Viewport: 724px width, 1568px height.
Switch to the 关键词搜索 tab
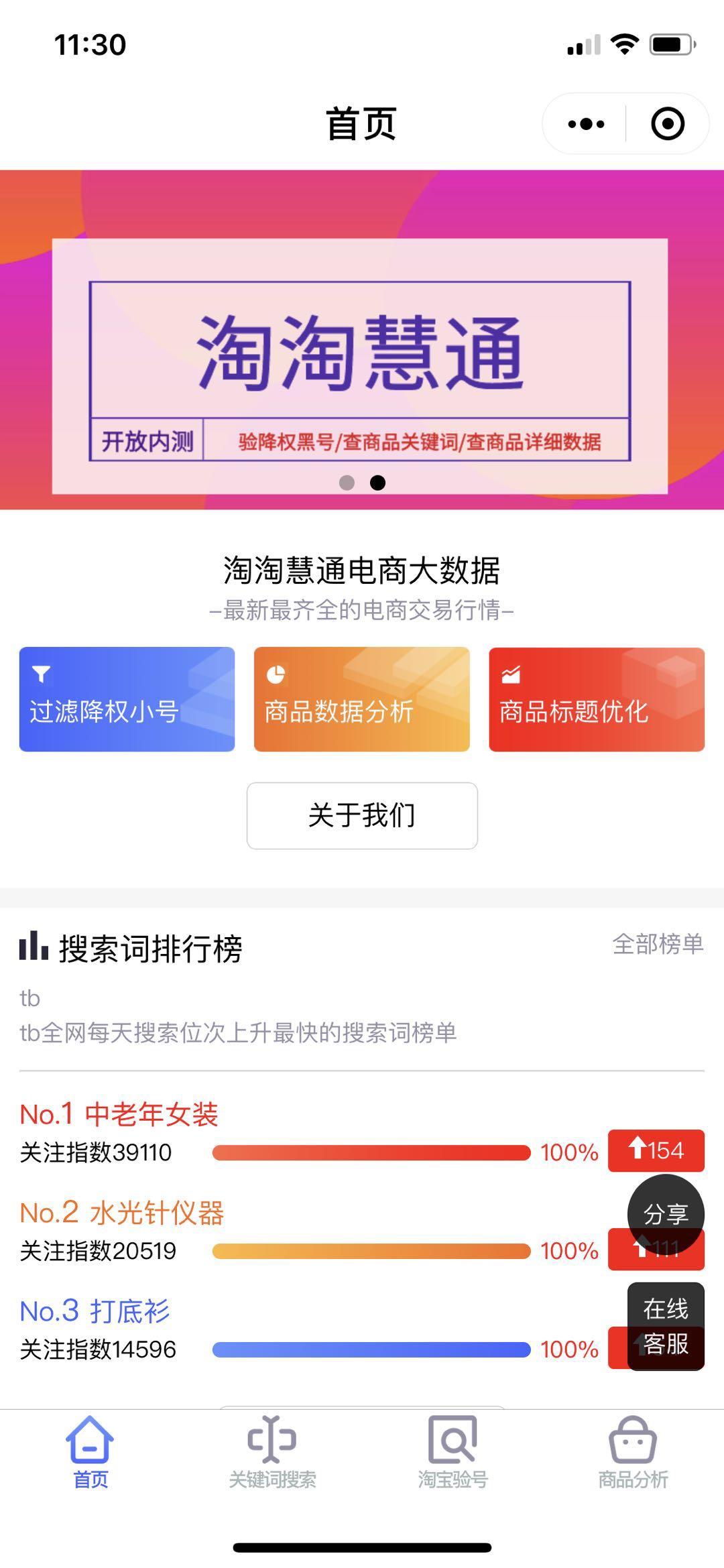pyautogui.click(x=272, y=1453)
